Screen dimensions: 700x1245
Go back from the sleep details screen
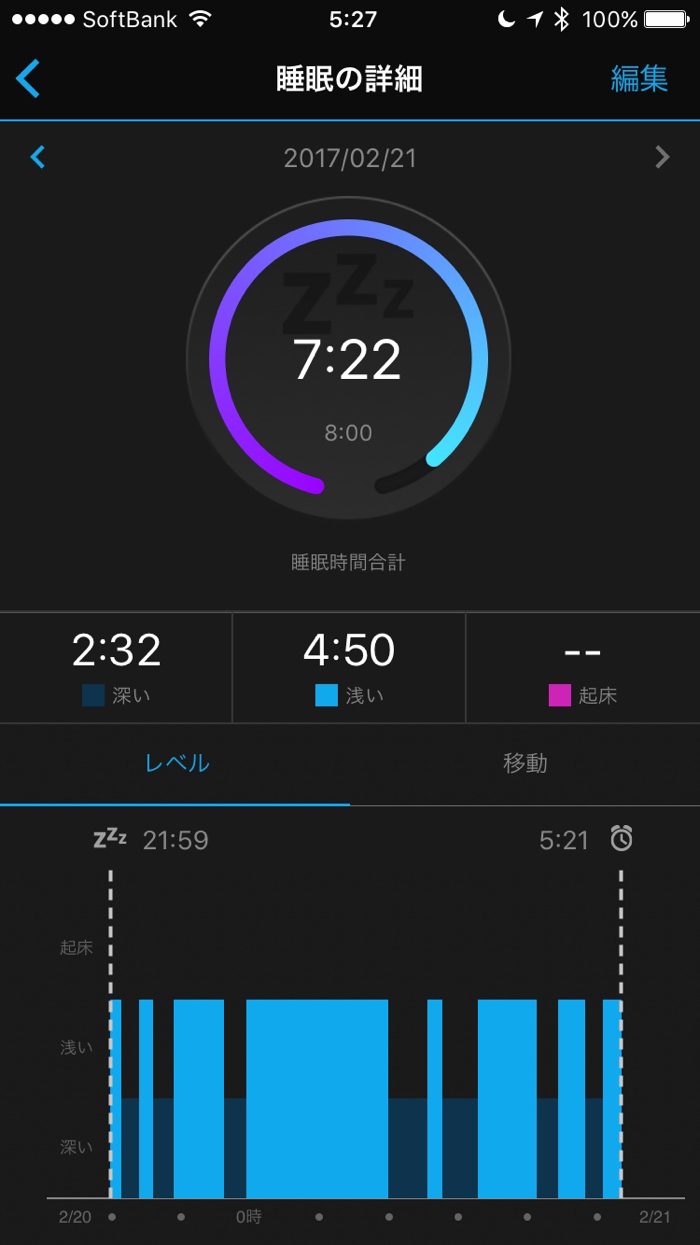29,79
